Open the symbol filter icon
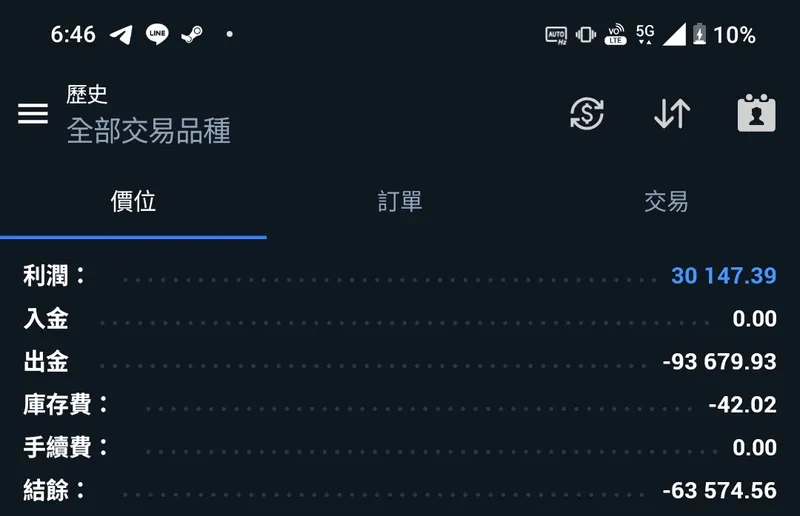800x516 pixels. click(x=587, y=114)
